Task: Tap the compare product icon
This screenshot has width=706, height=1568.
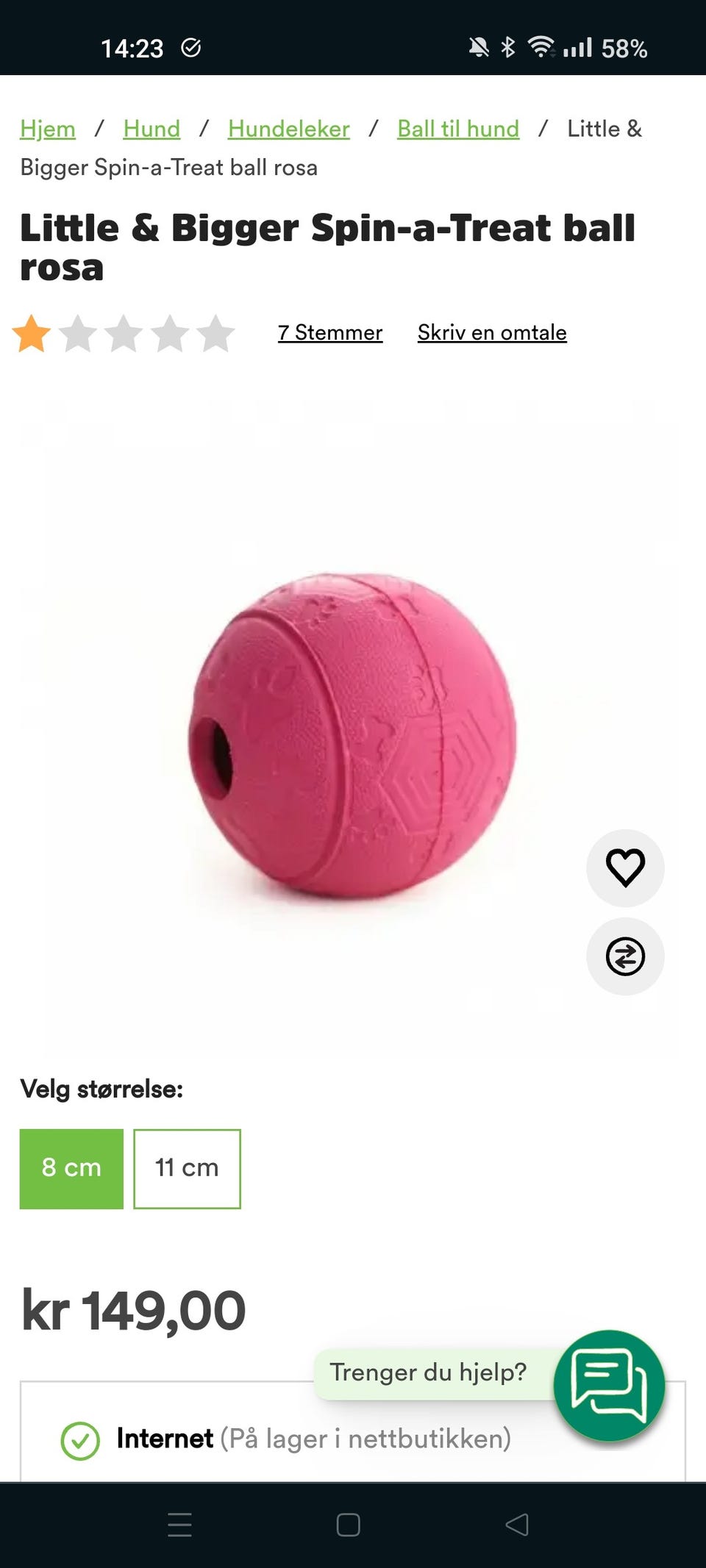Action: tap(625, 956)
